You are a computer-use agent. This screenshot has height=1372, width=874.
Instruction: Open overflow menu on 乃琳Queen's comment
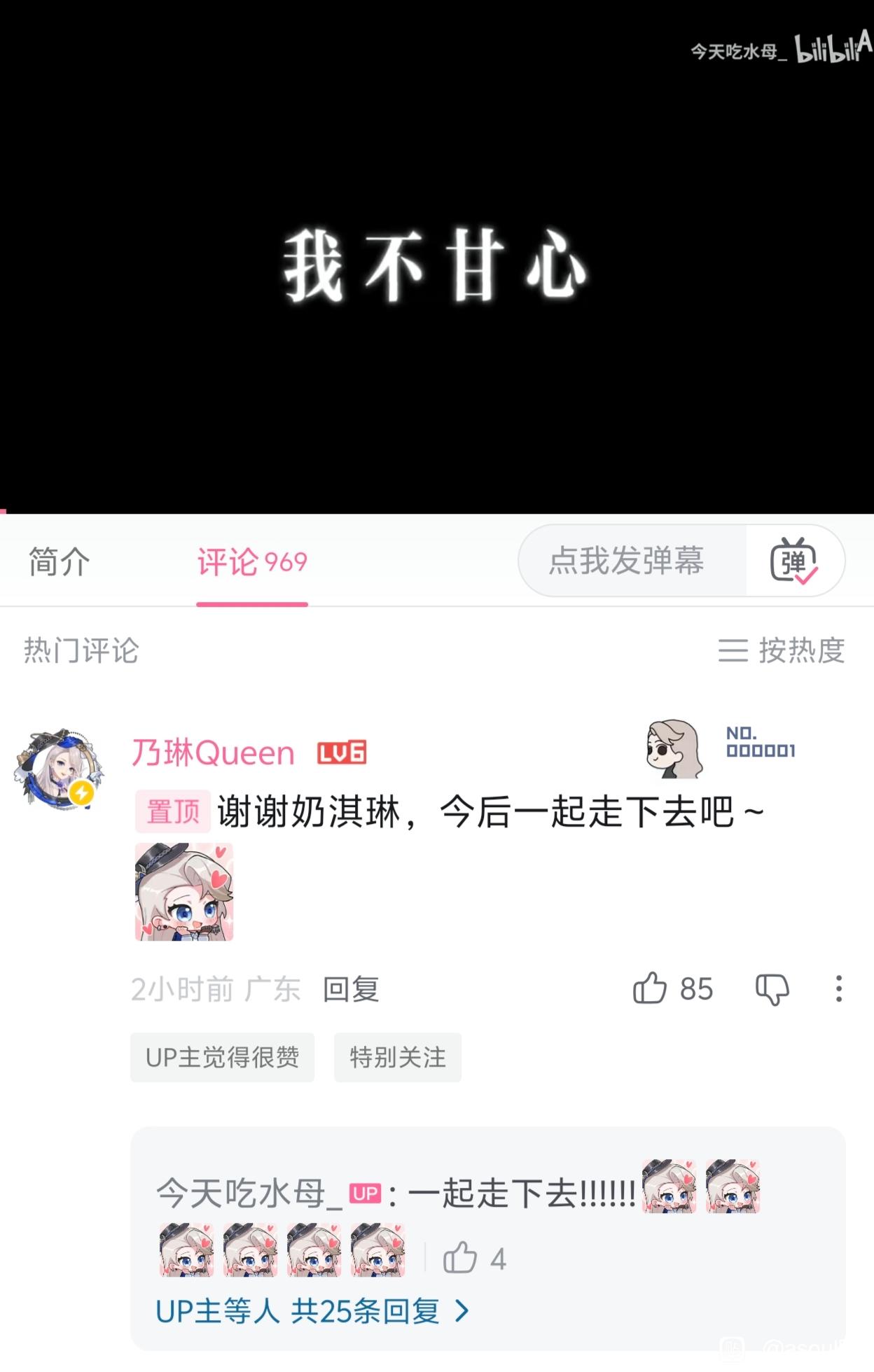(x=838, y=988)
